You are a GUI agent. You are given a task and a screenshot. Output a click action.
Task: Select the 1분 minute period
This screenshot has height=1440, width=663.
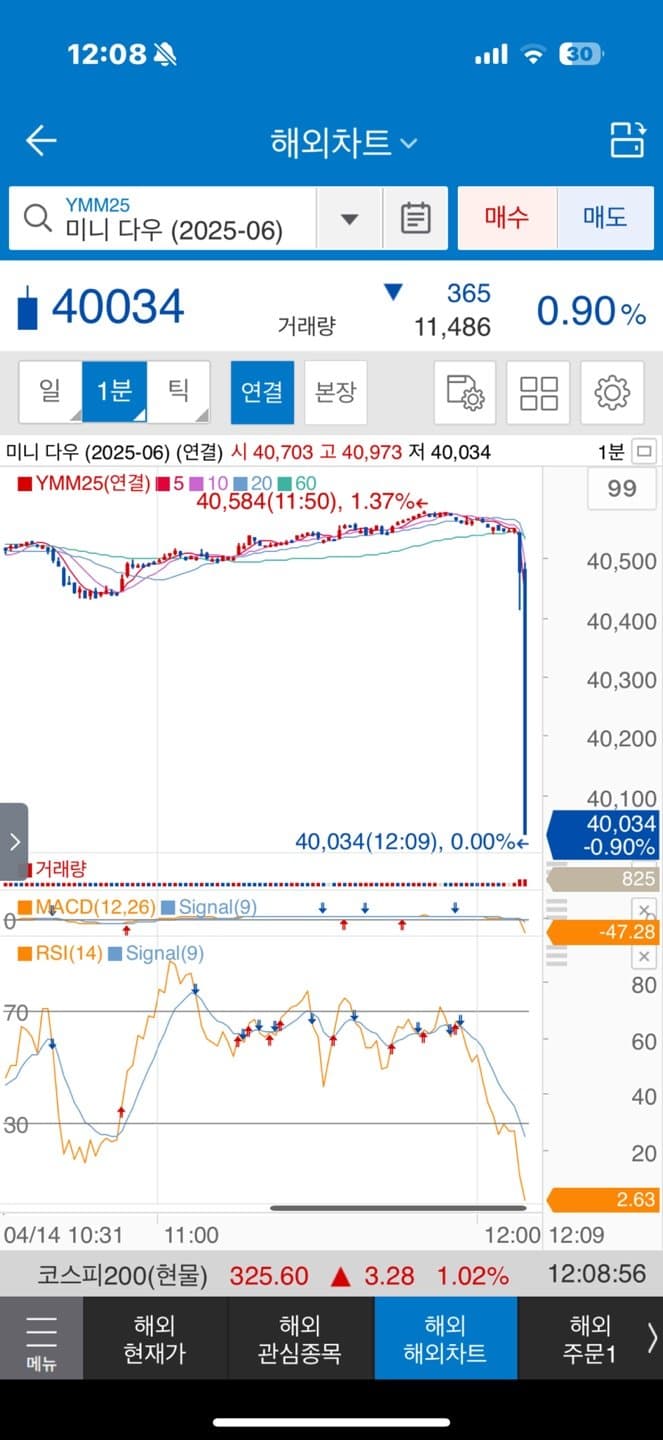[114, 392]
